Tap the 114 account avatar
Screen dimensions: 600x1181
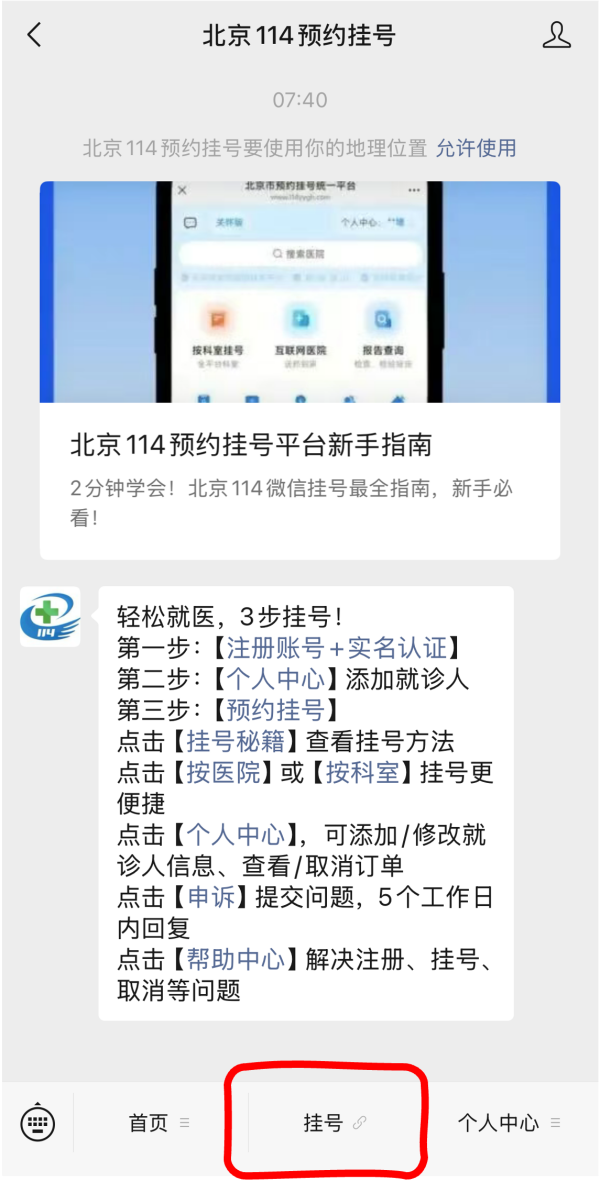point(50,616)
